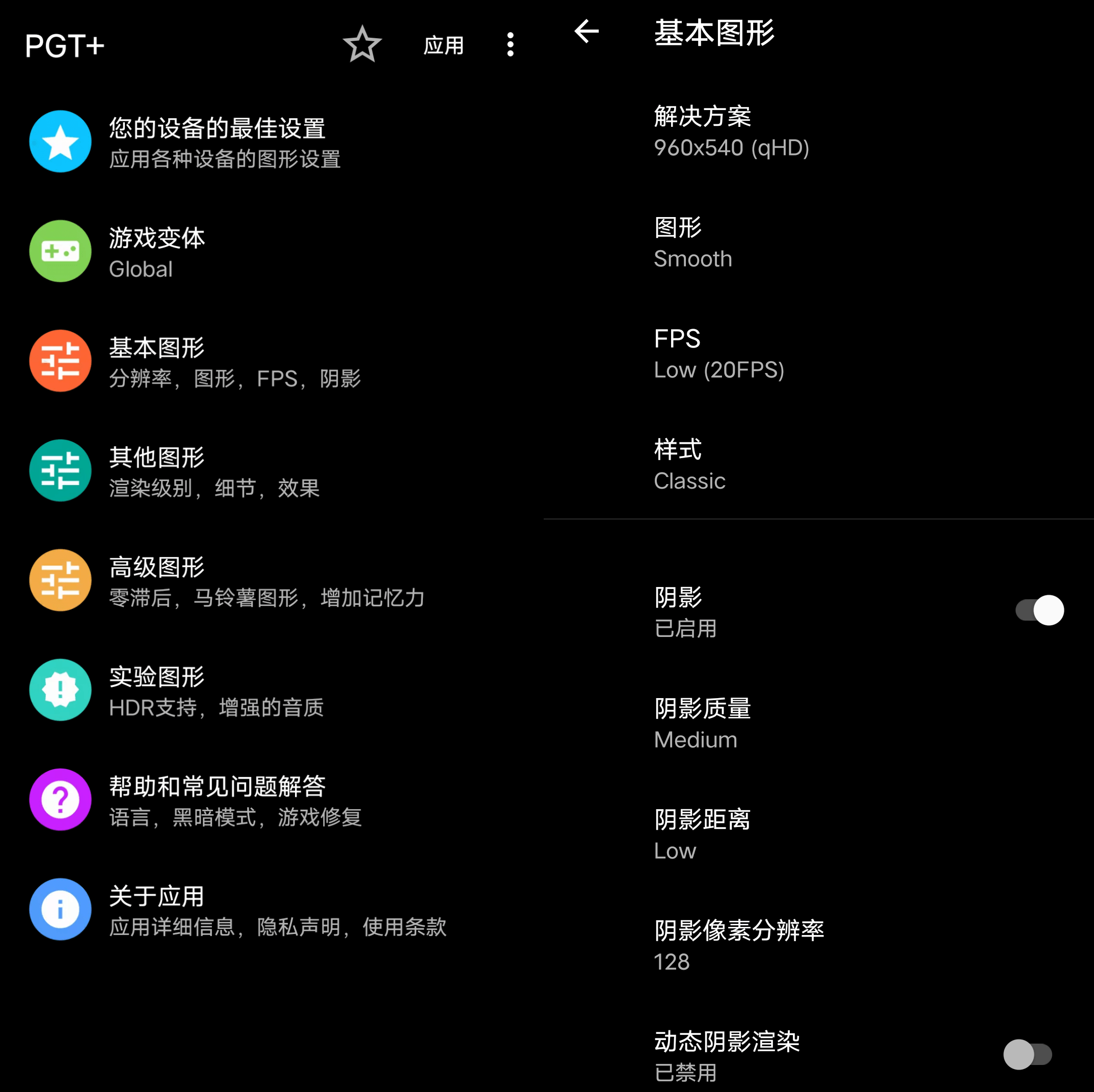Change 样式 Classic setting
The image size is (1094, 1092).
pyautogui.click(x=689, y=465)
